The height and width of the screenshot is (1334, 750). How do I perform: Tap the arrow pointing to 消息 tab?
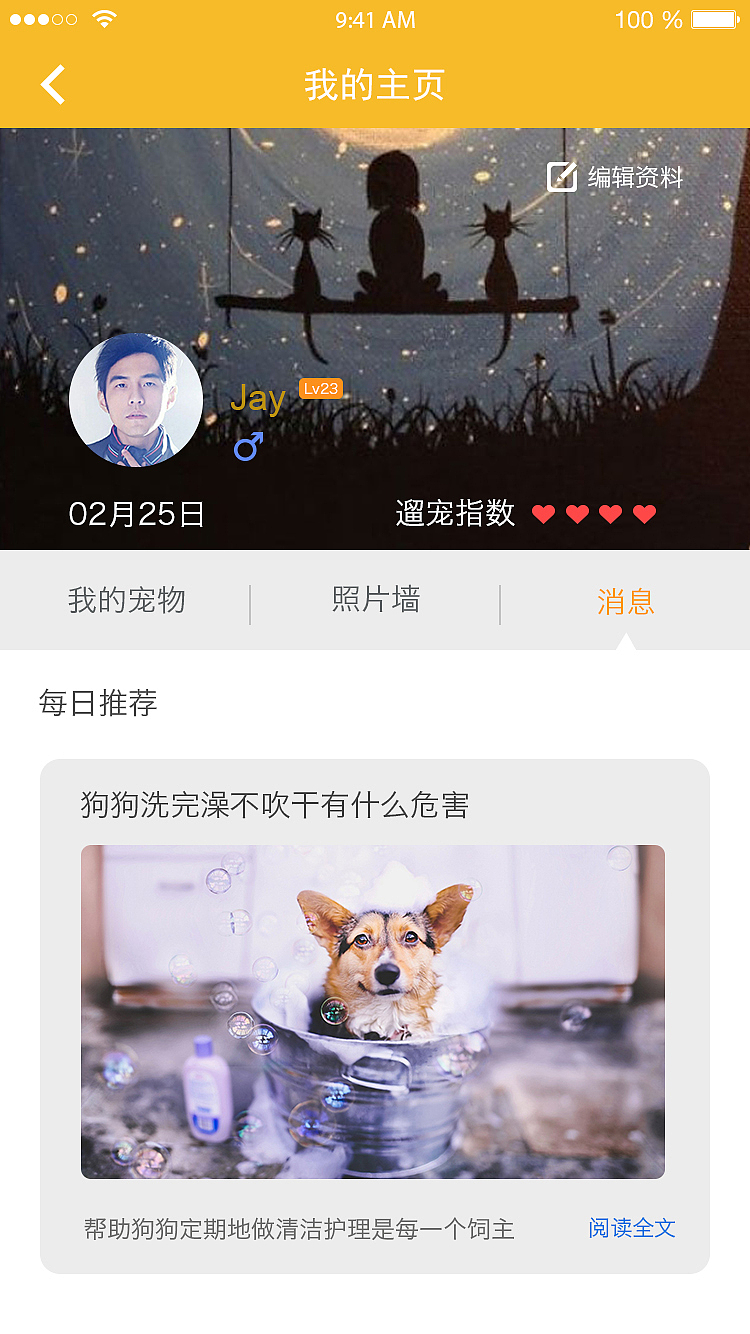tap(625, 645)
